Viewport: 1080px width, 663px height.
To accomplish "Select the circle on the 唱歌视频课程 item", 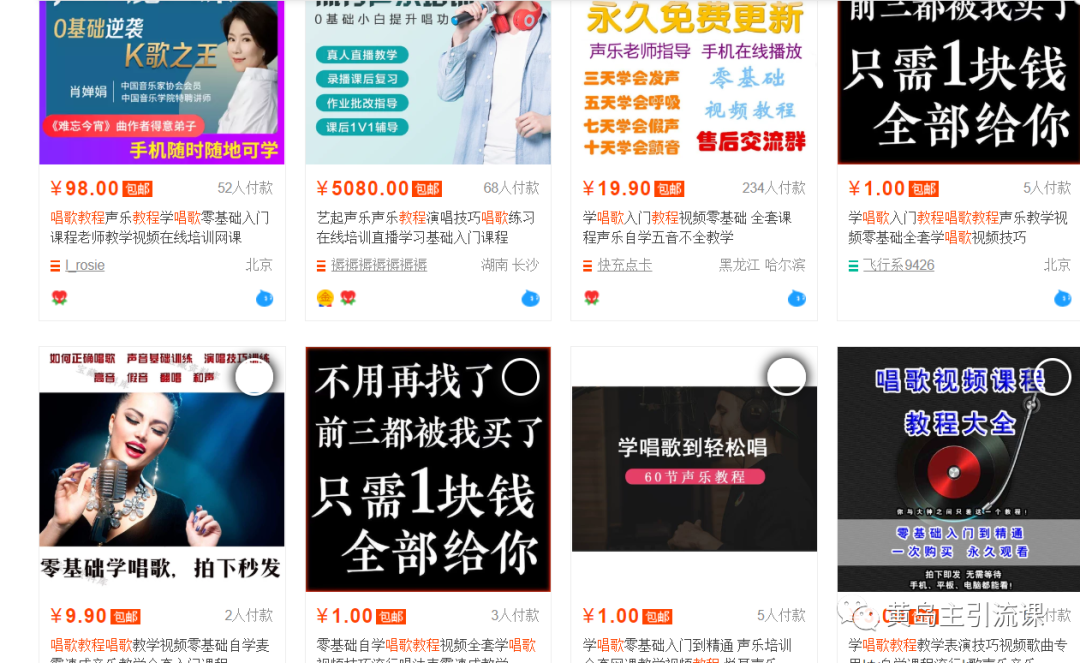I will point(1052,377).
